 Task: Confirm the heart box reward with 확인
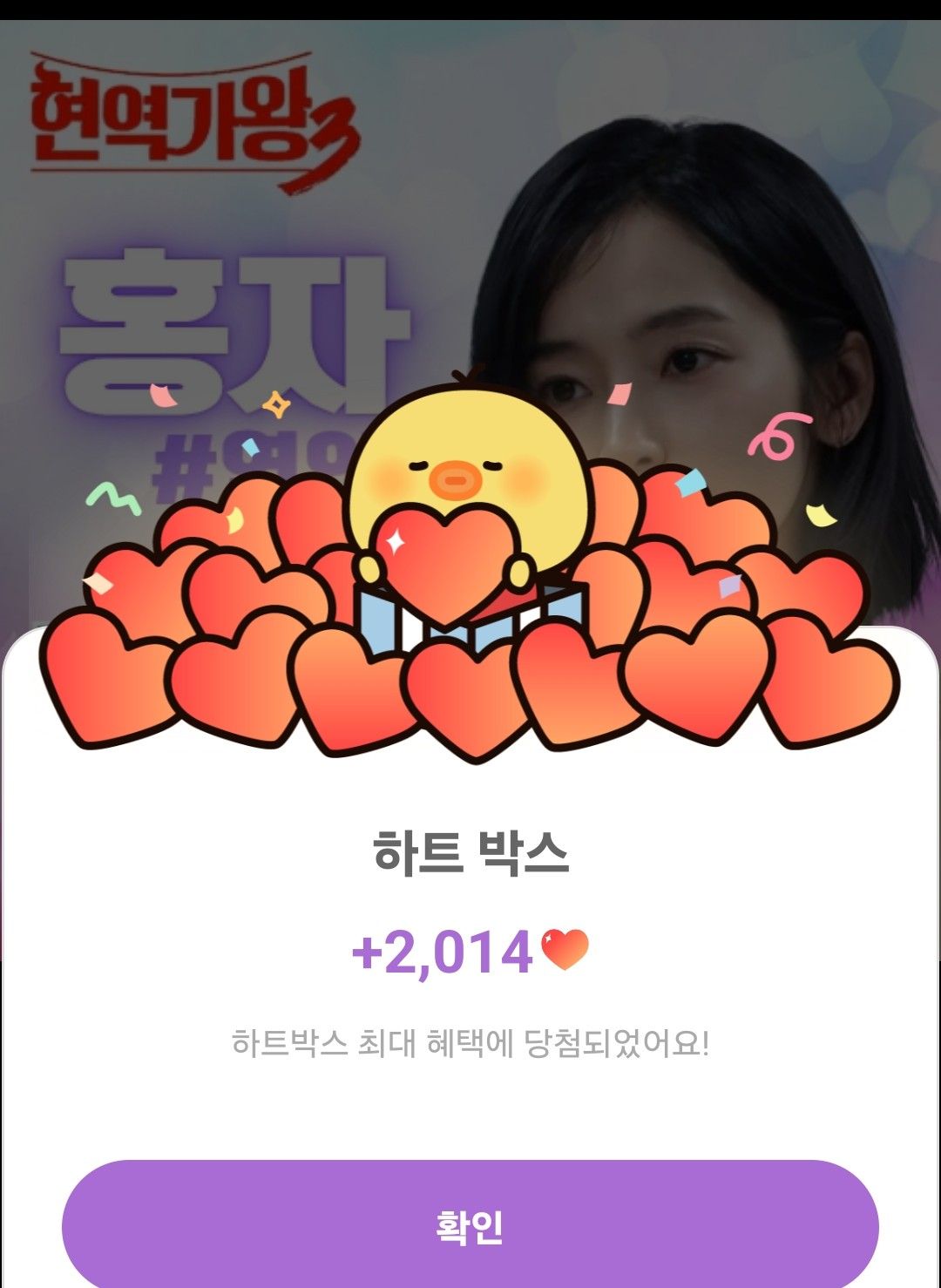coord(470,1224)
